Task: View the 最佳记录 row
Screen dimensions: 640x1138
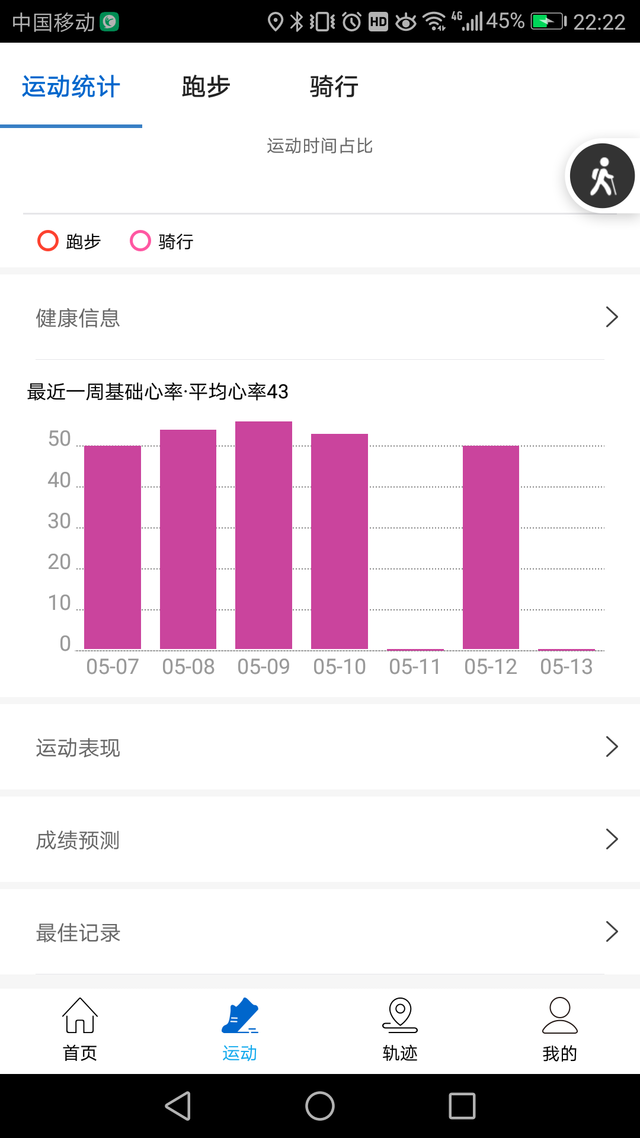Action: click(x=320, y=932)
